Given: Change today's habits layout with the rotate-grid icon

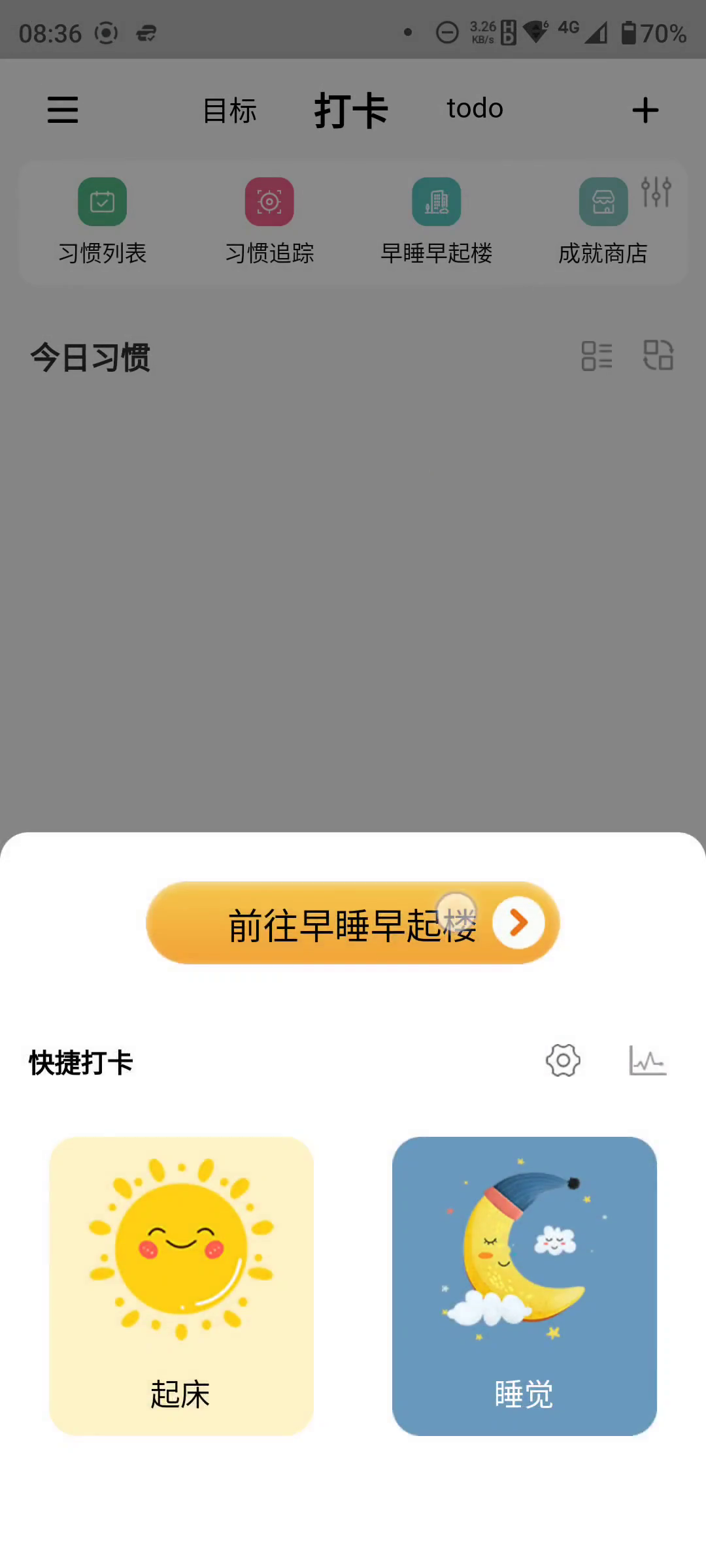Looking at the screenshot, I should pyautogui.click(x=658, y=355).
